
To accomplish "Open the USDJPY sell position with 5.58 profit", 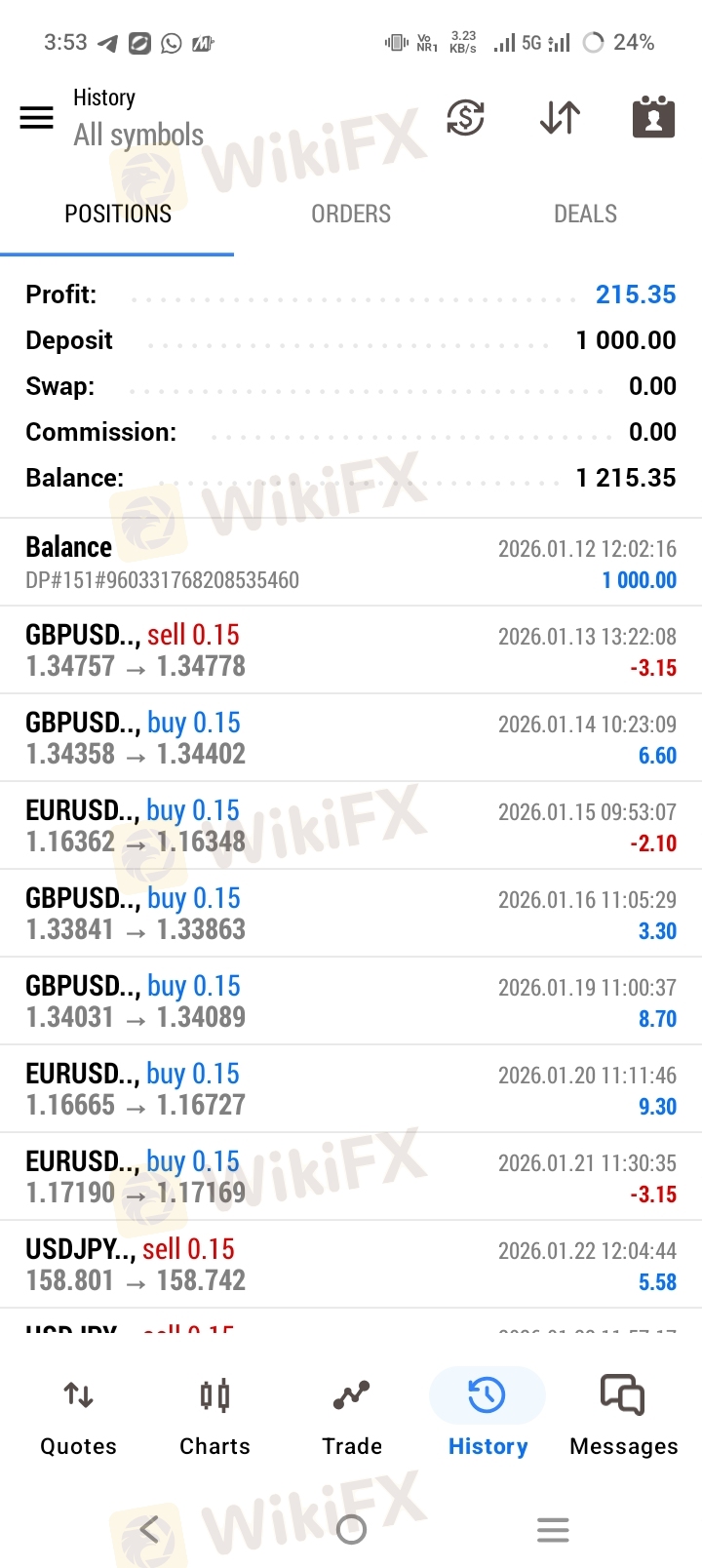I will click(351, 1265).
